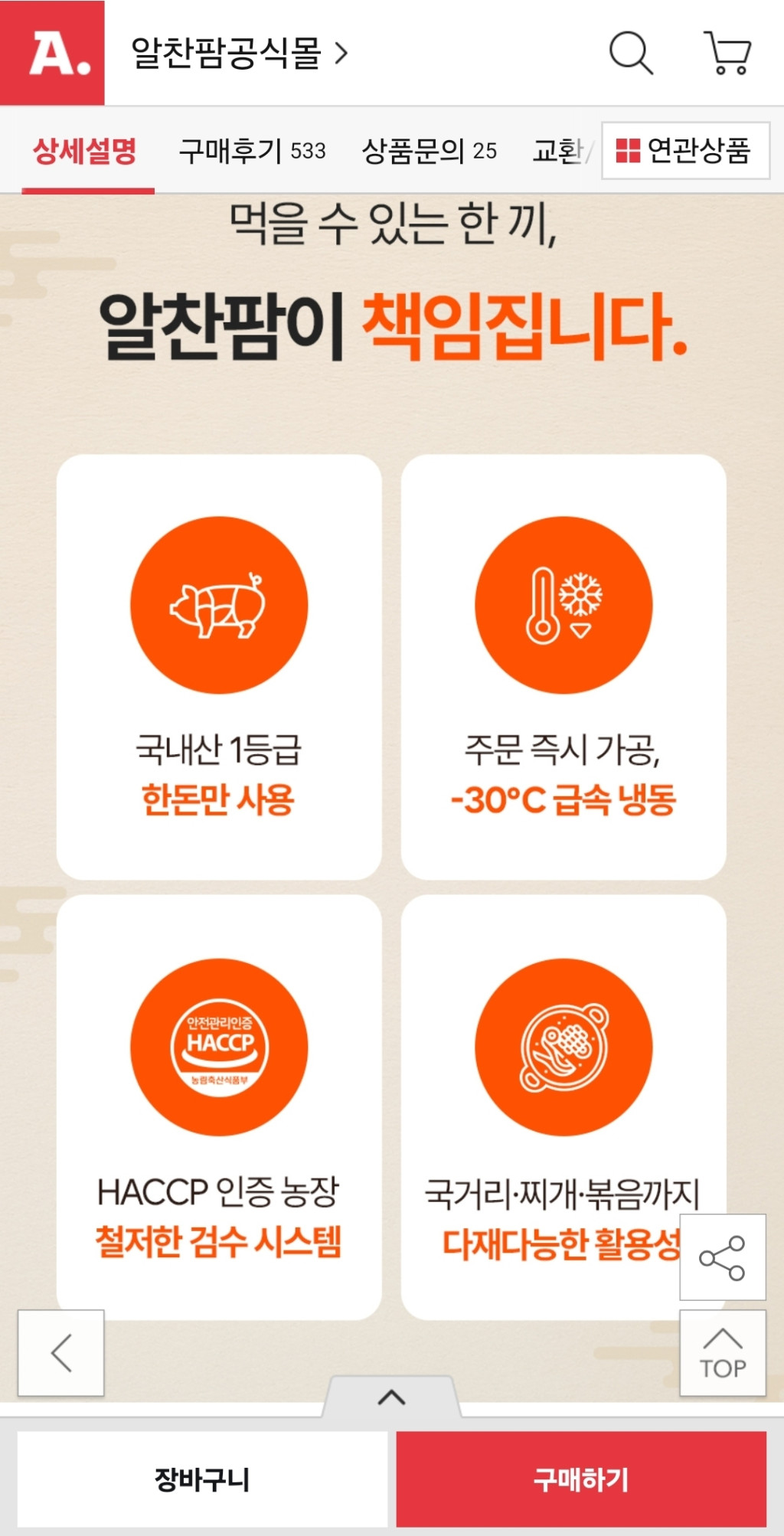Tap 구매하기 to buy now
784x1536 pixels.
pos(581,1479)
